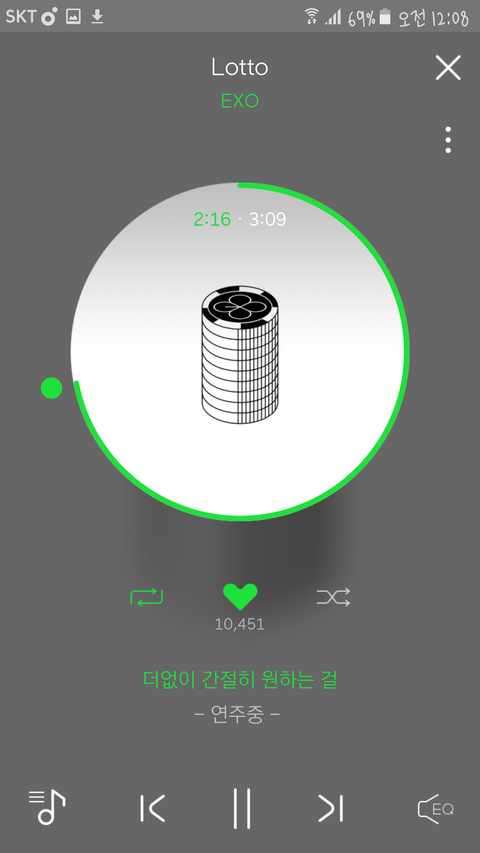Open the current playlist queue
The width and height of the screenshot is (480, 853).
47,807
